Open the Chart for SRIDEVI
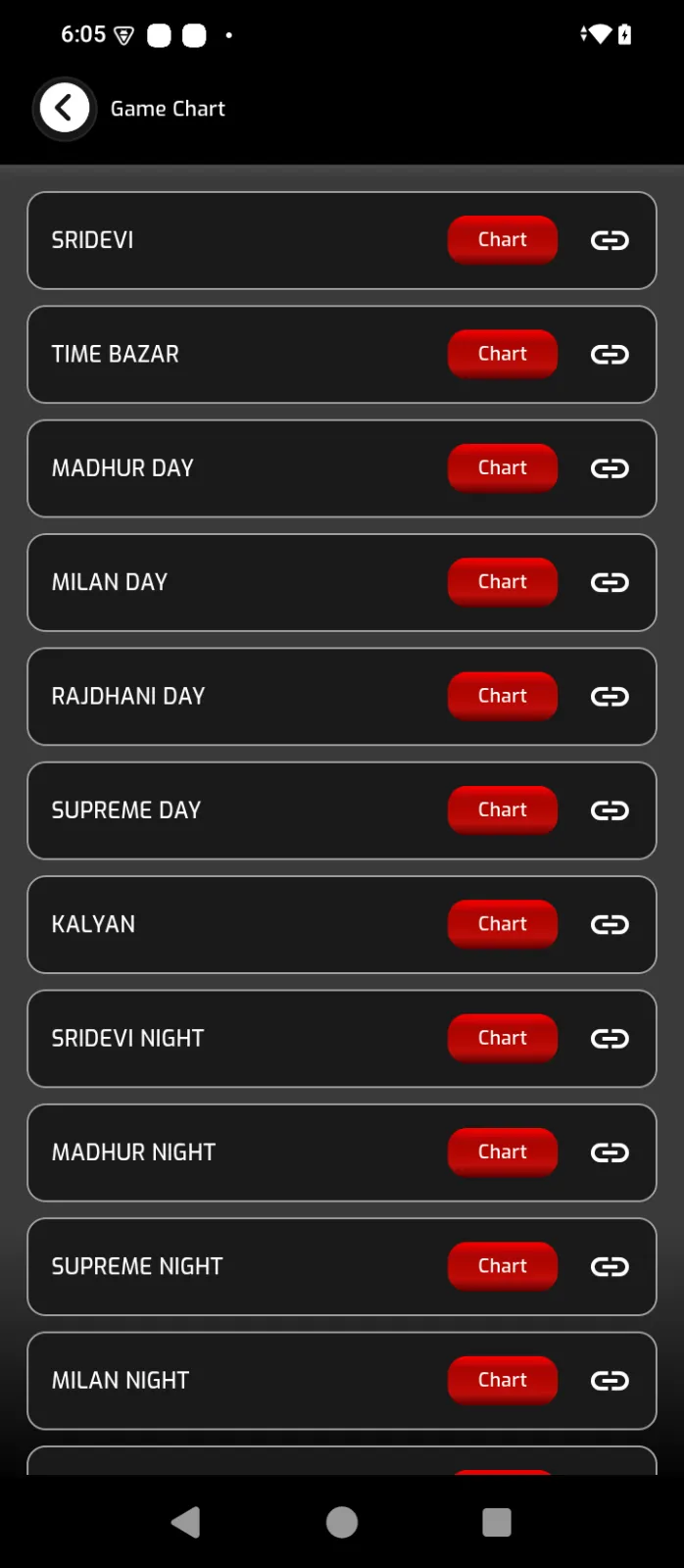 502,240
